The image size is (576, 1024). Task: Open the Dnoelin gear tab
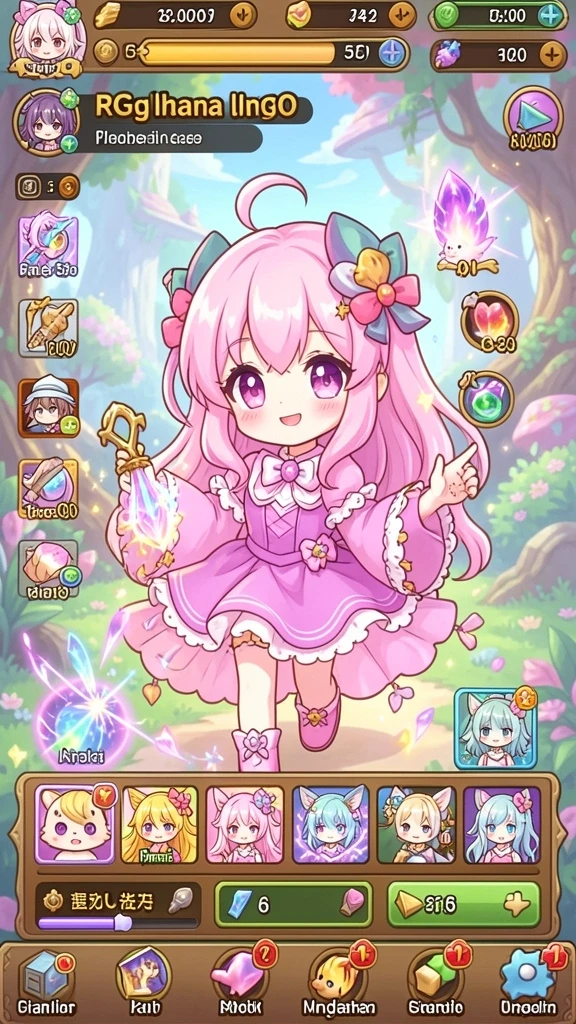[528, 983]
